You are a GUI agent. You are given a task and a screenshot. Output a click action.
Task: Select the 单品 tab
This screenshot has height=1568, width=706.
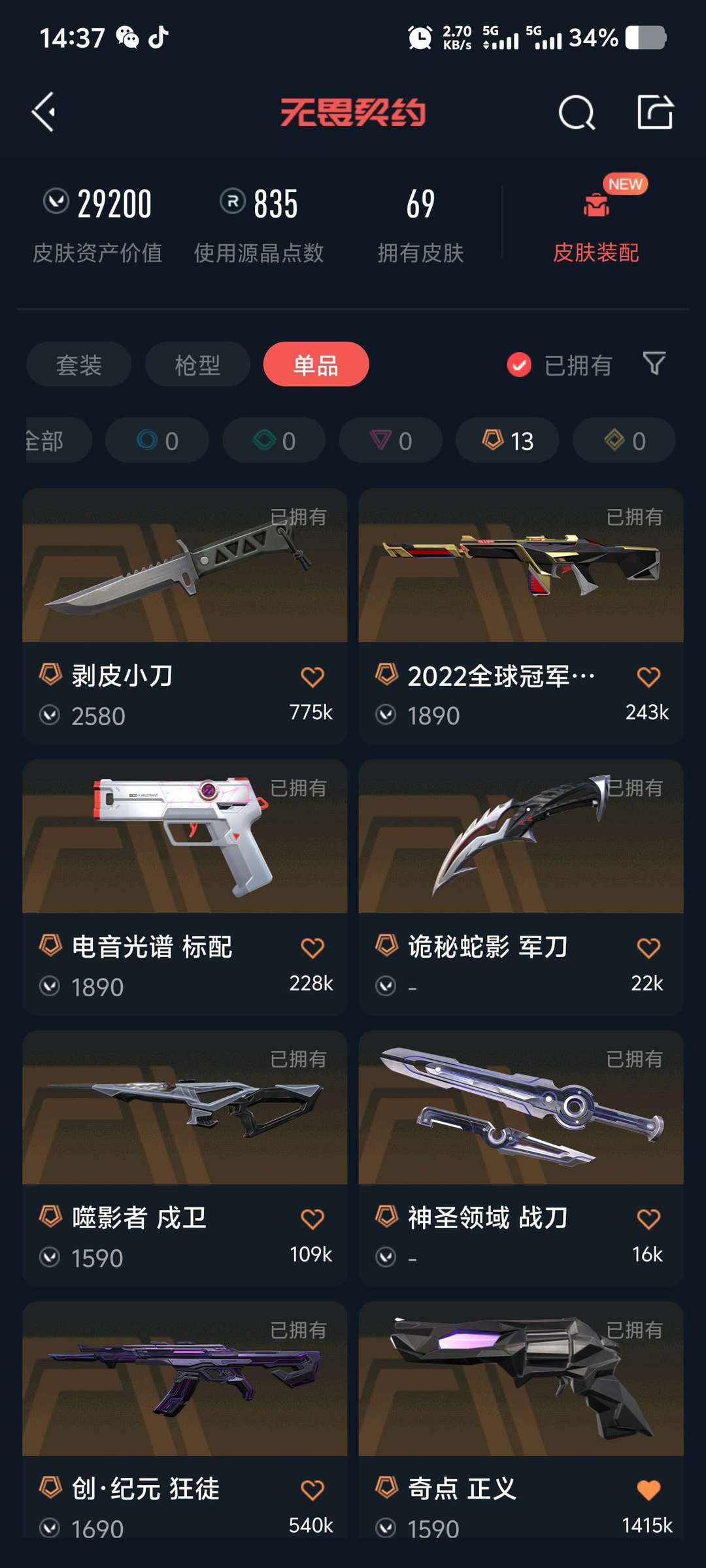(x=316, y=365)
